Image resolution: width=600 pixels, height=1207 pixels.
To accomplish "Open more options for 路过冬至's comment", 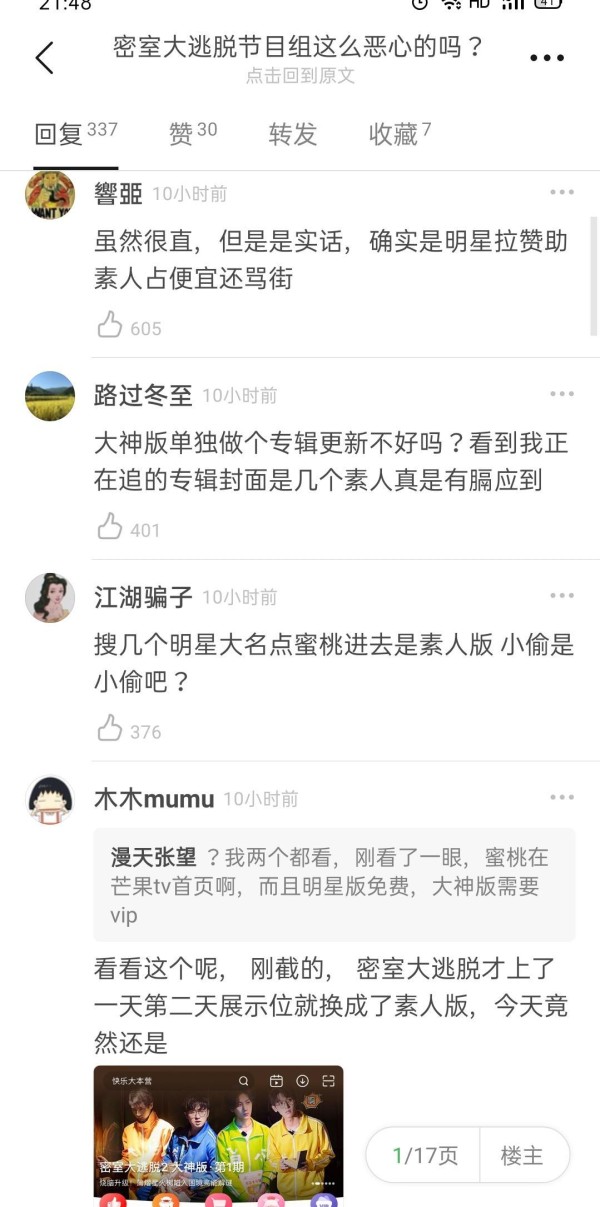I will pos(561,395).
